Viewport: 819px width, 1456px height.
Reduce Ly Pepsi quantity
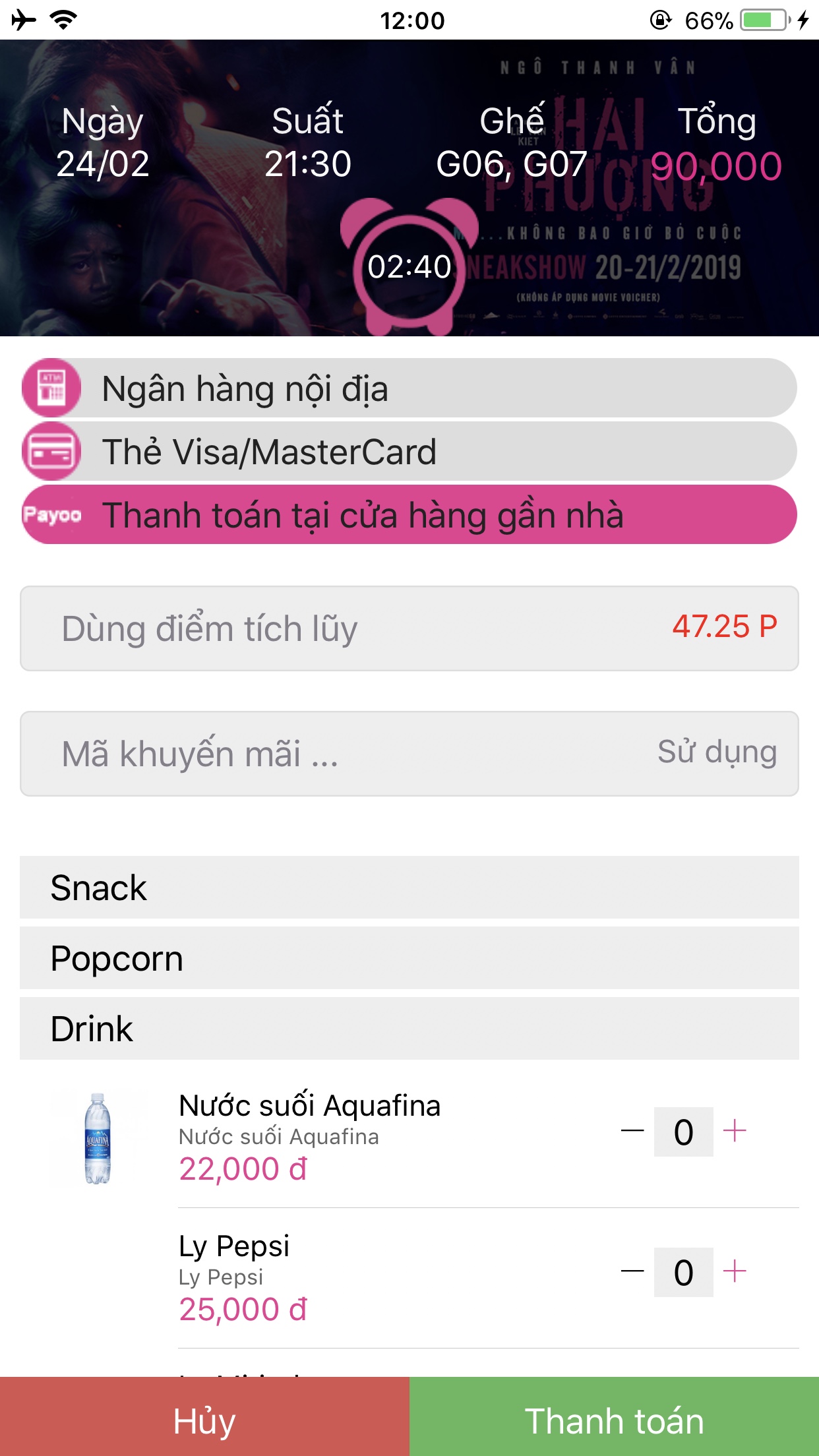(x=632, y=1271)
